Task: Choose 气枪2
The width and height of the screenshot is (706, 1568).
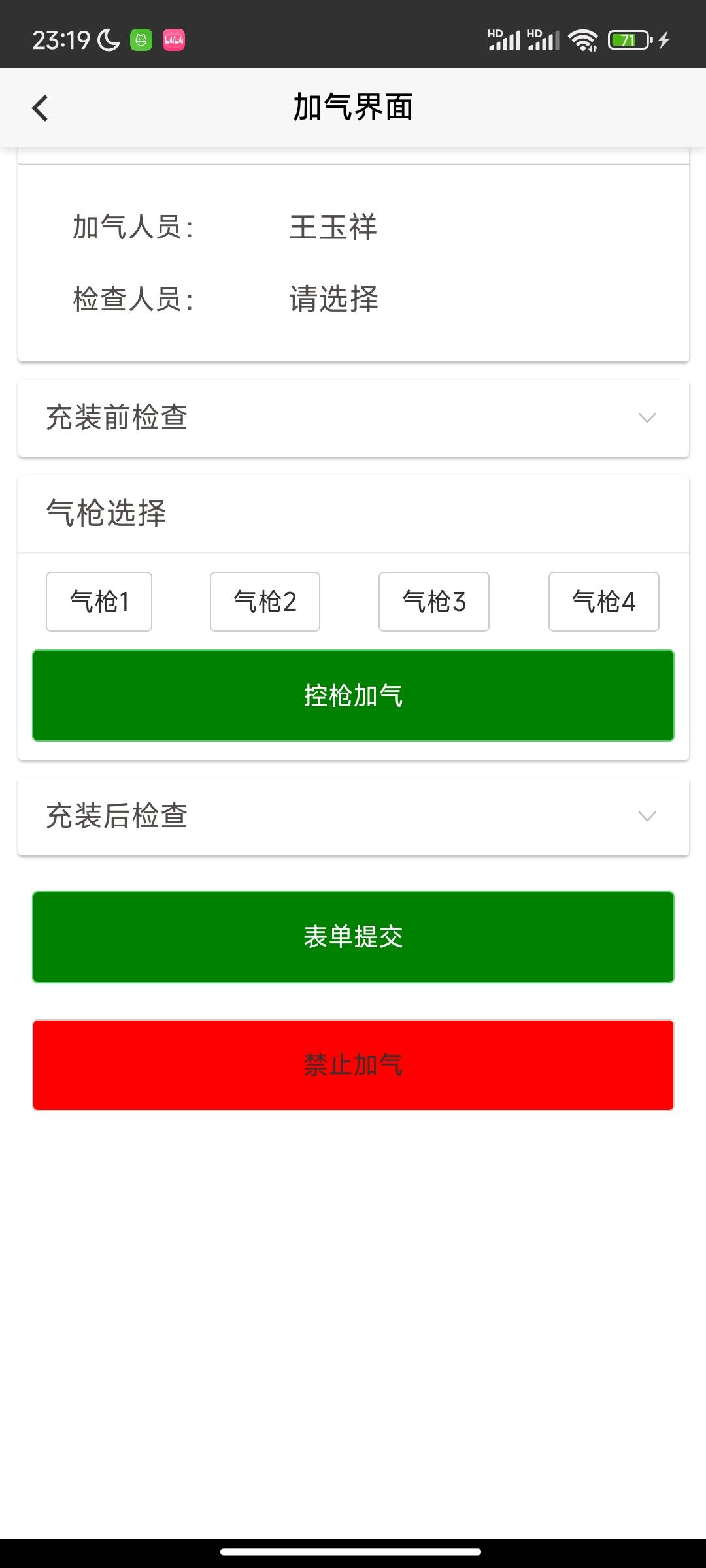Action: pos(265,602)
